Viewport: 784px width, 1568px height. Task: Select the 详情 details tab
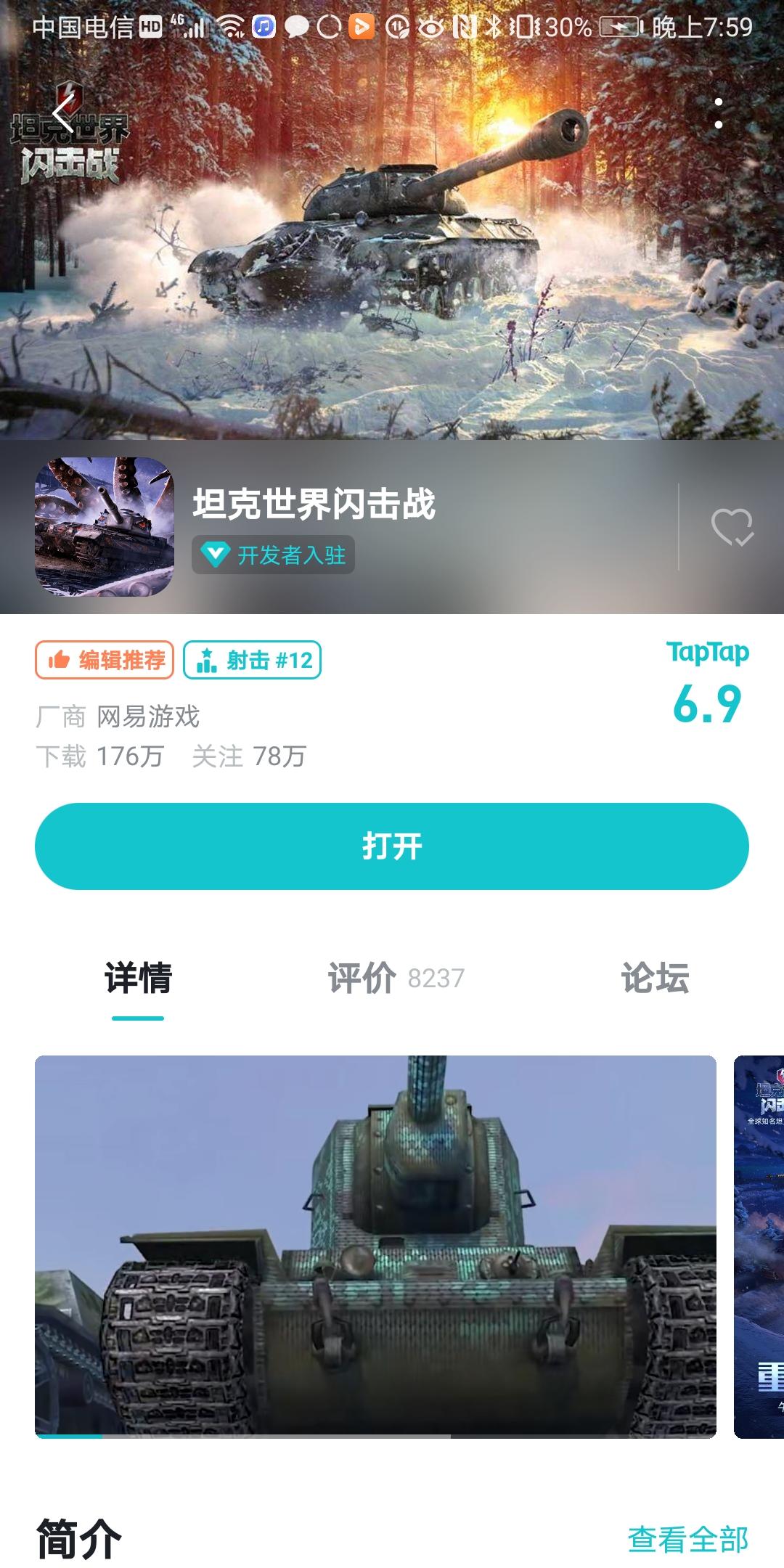point(138,978)
